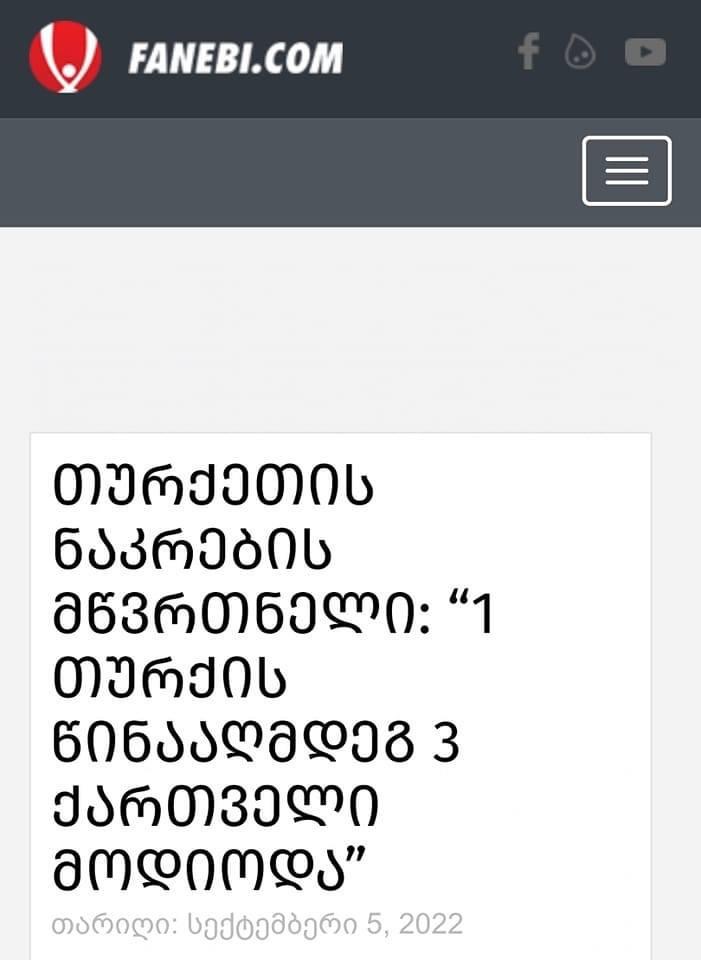Open the Fanebi Facebook page
The height and width of the screenshot is (960, 701).
528,51
